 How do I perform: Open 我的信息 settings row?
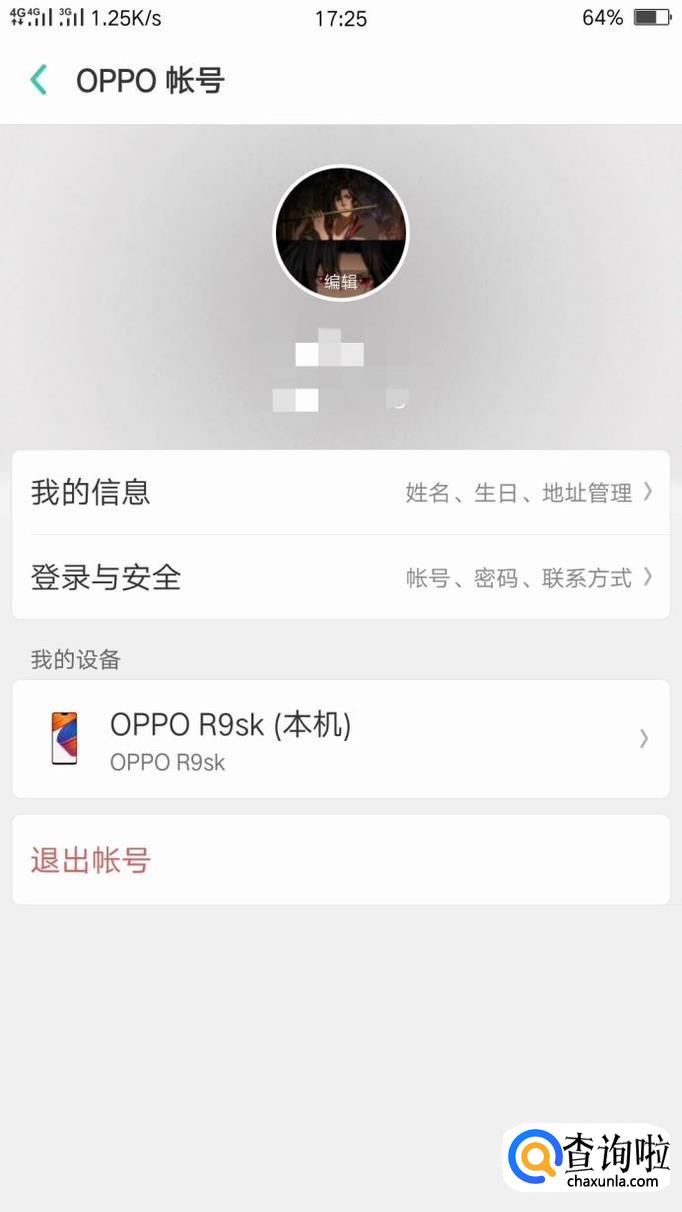[341, 492]
